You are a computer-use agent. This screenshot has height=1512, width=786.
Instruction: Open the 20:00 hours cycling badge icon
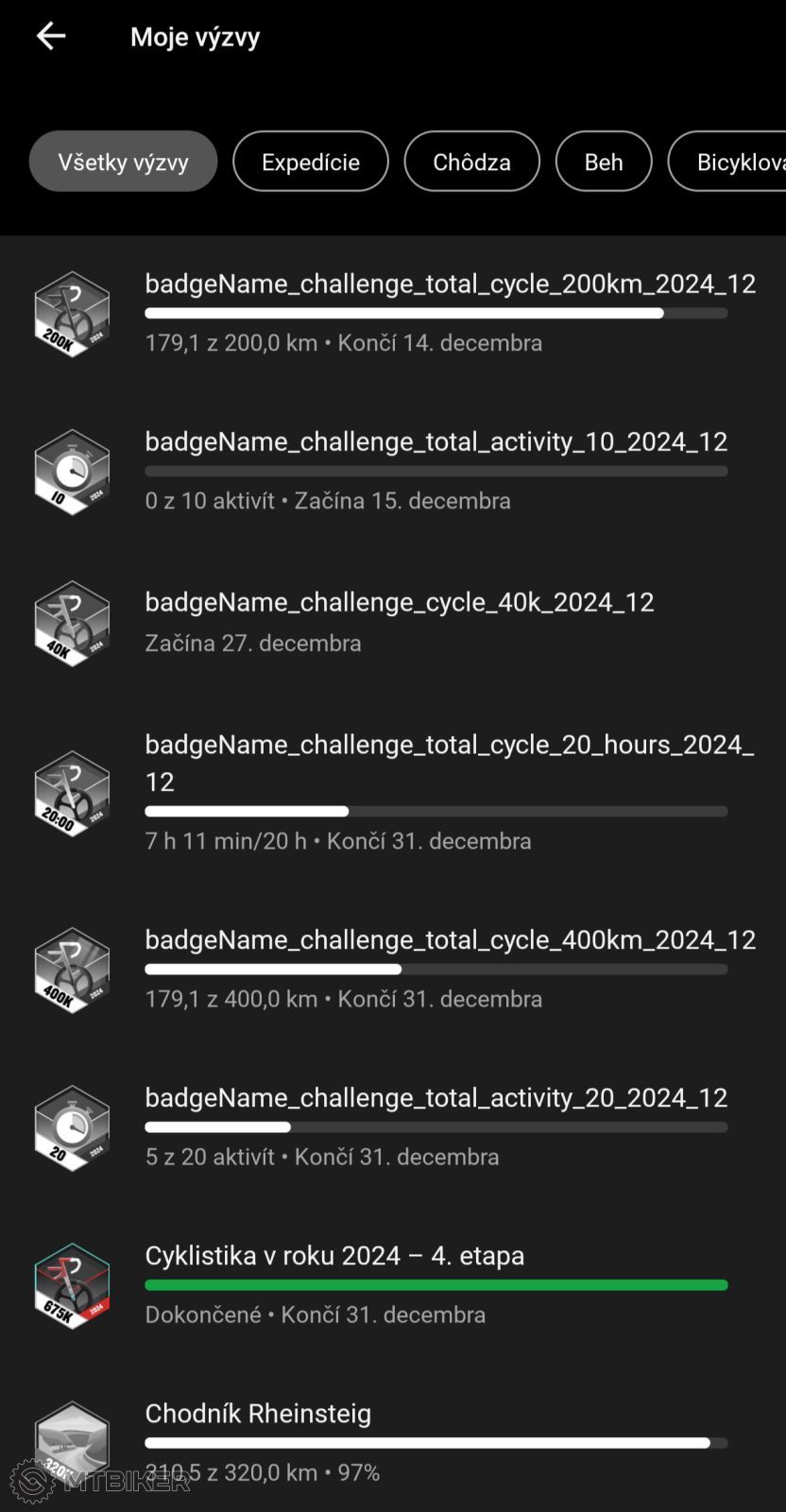click(72, 795)
